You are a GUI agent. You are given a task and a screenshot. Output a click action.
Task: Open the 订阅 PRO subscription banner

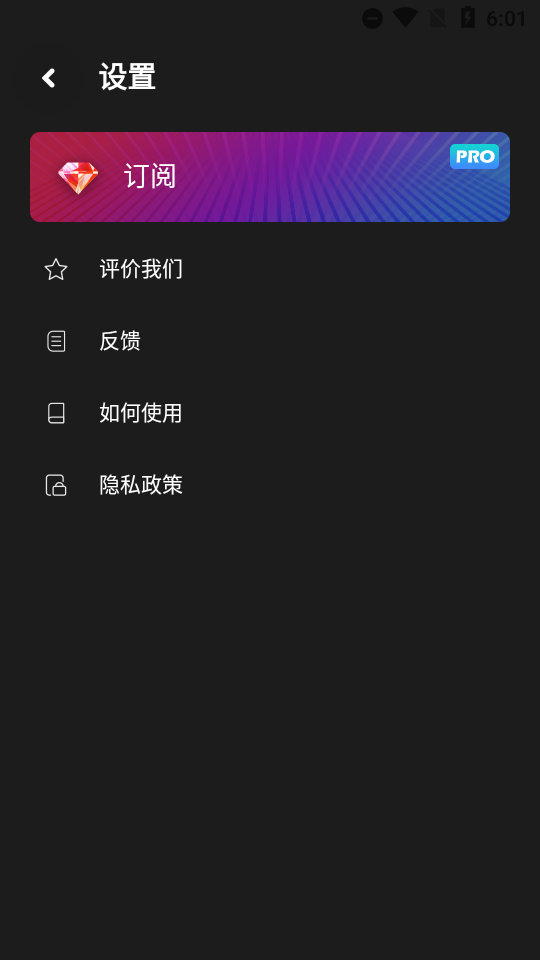(270, 177)
